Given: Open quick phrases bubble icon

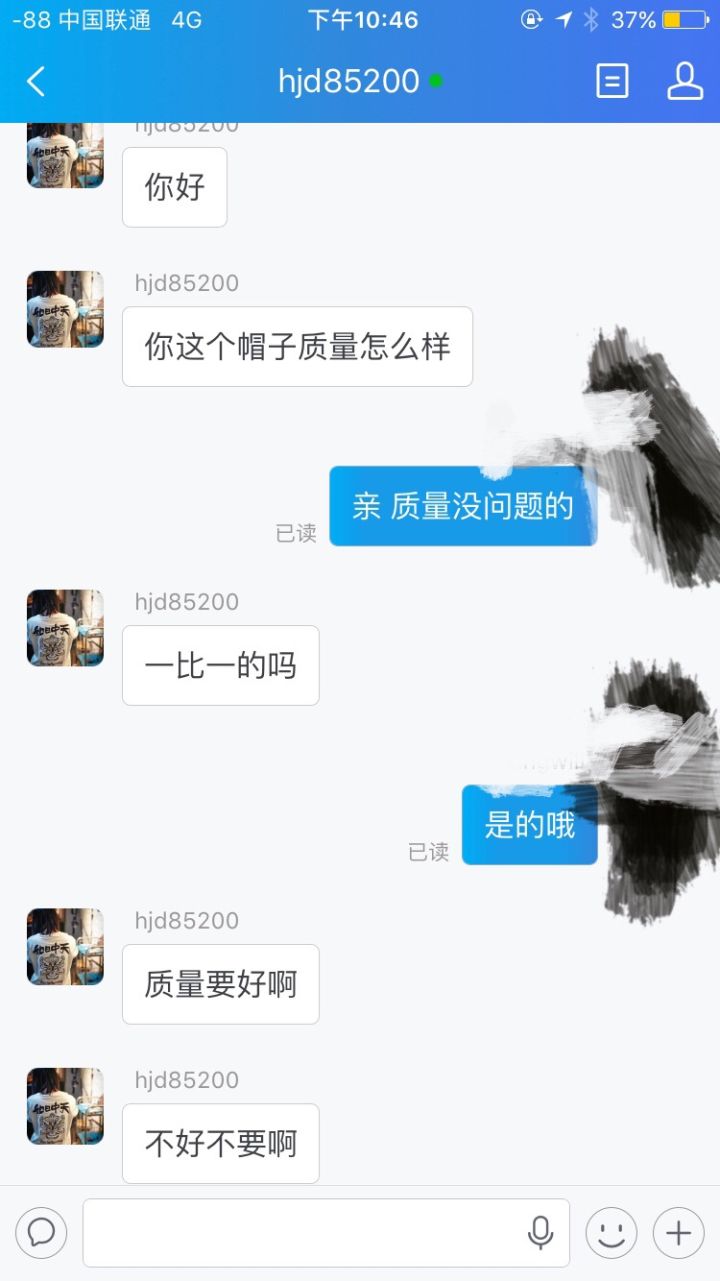Looking at the screenshot, I should pos(41,1233).
